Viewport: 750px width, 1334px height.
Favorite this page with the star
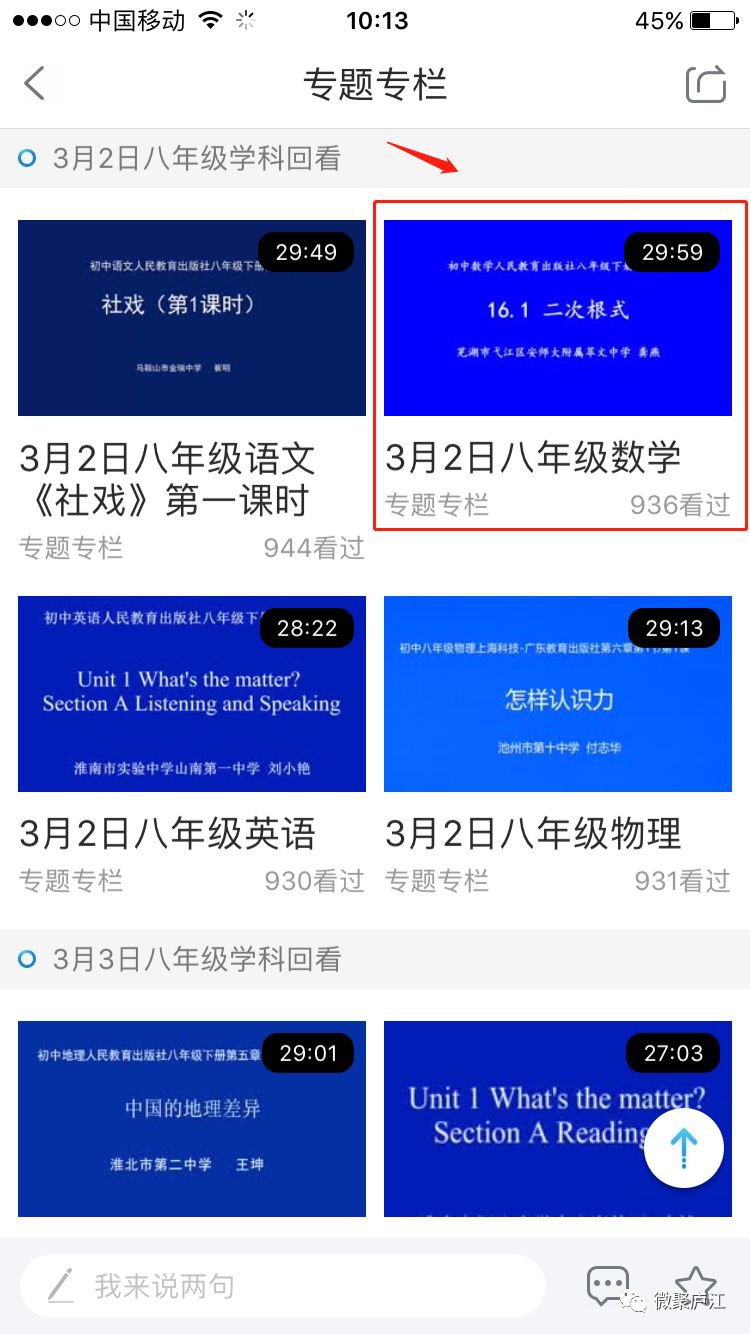695,1285
